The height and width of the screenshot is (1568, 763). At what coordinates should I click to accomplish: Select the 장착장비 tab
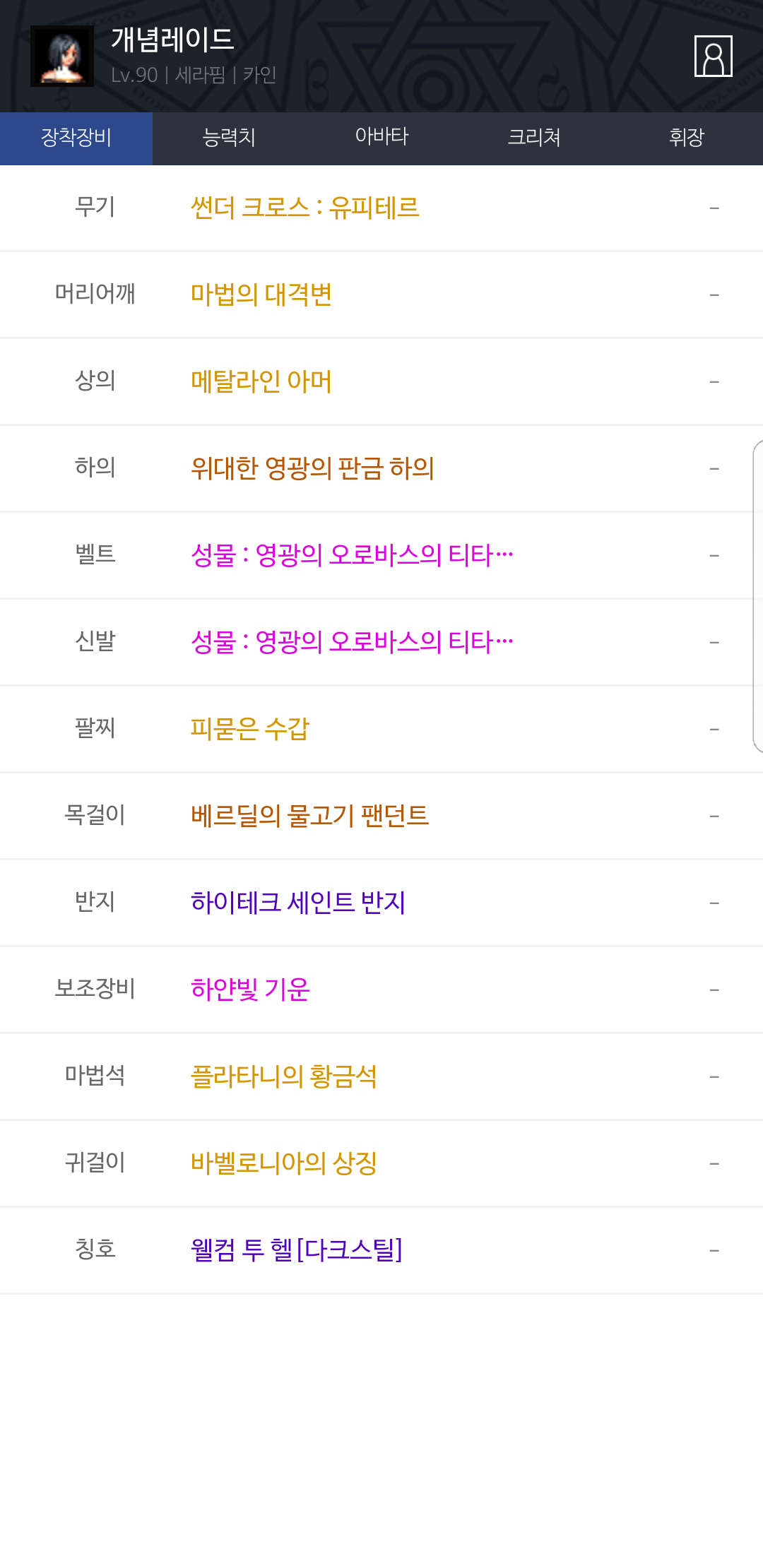click(x=76, y=138)
